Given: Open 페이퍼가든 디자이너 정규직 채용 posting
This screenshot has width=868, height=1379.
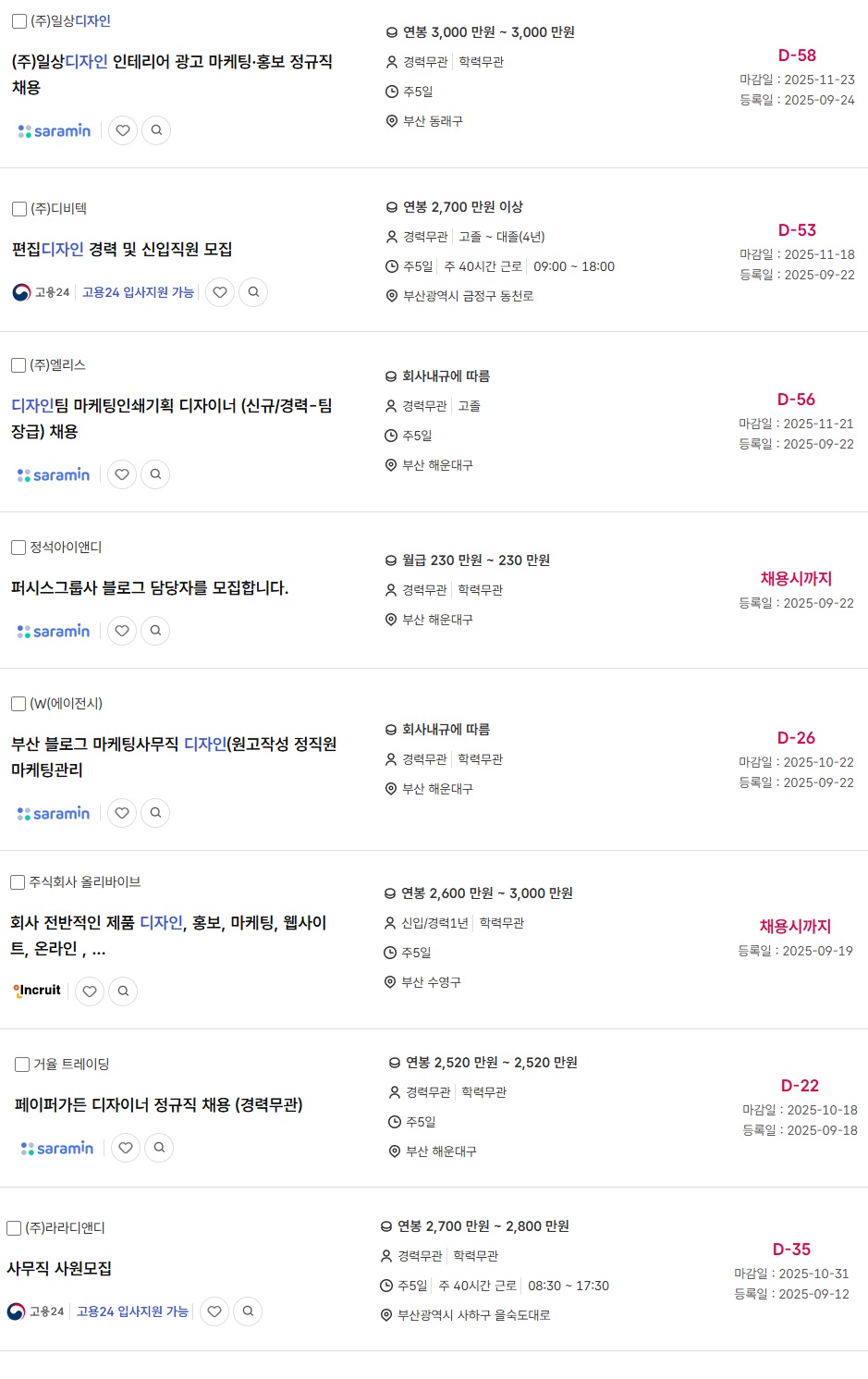Looking at the screenshot, I should pyautogui.click(x=159, y=1105).
